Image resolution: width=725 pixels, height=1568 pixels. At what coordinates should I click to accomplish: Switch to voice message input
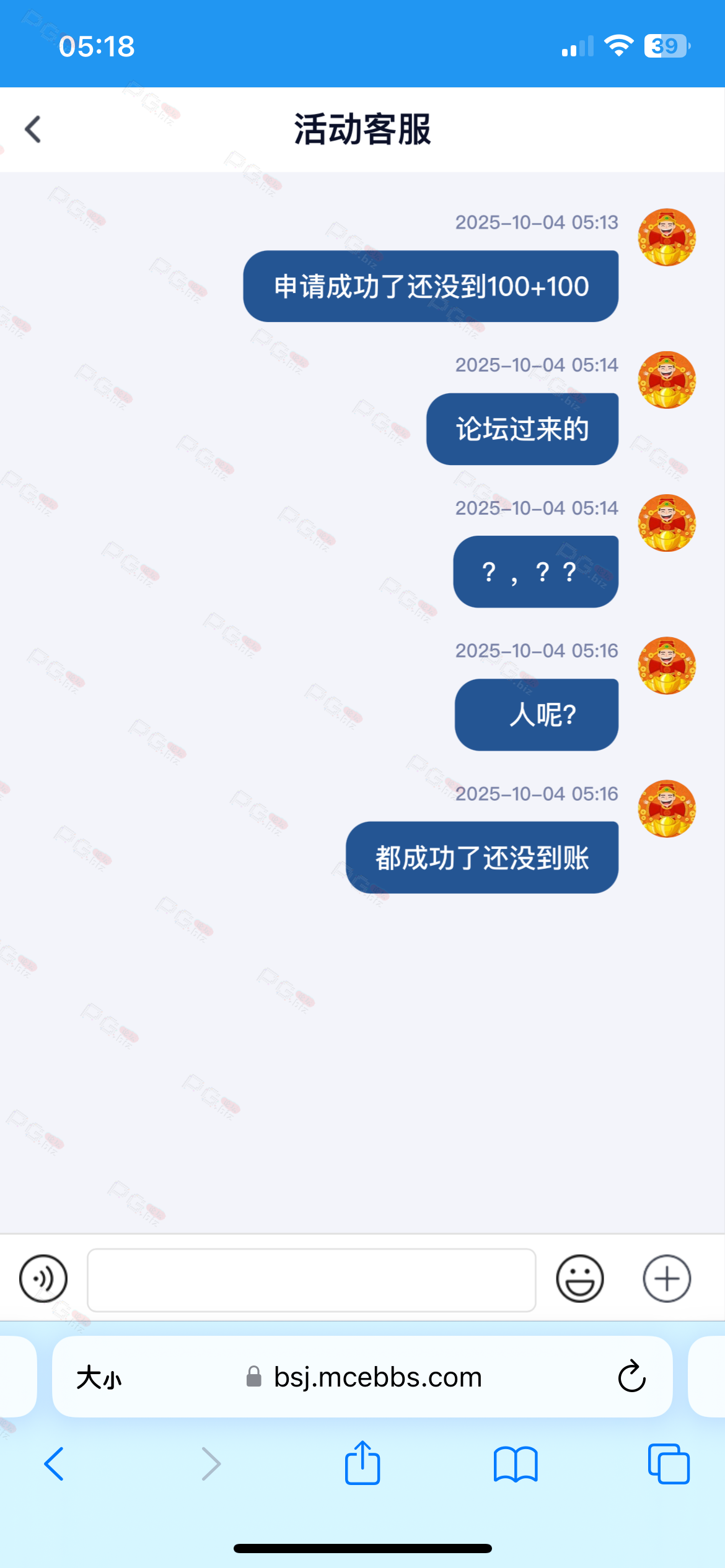coord(43,1279)
